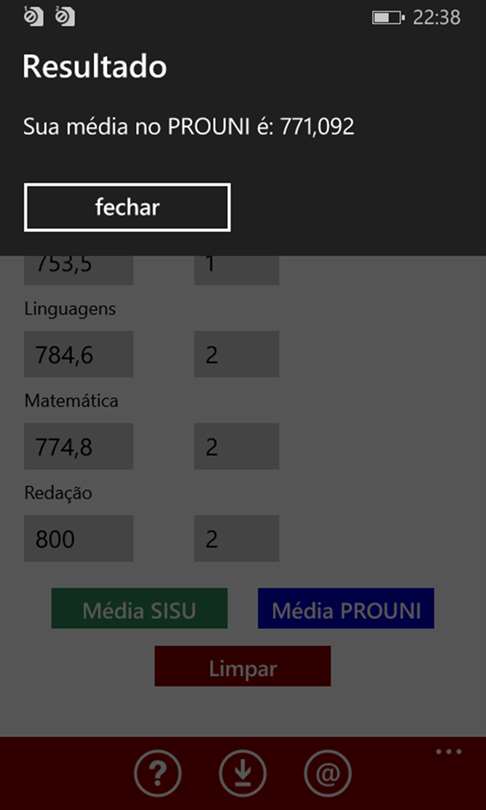The image size is (486, 810).
Task: Tap the Média SISU button
Action: click(139, 608)
